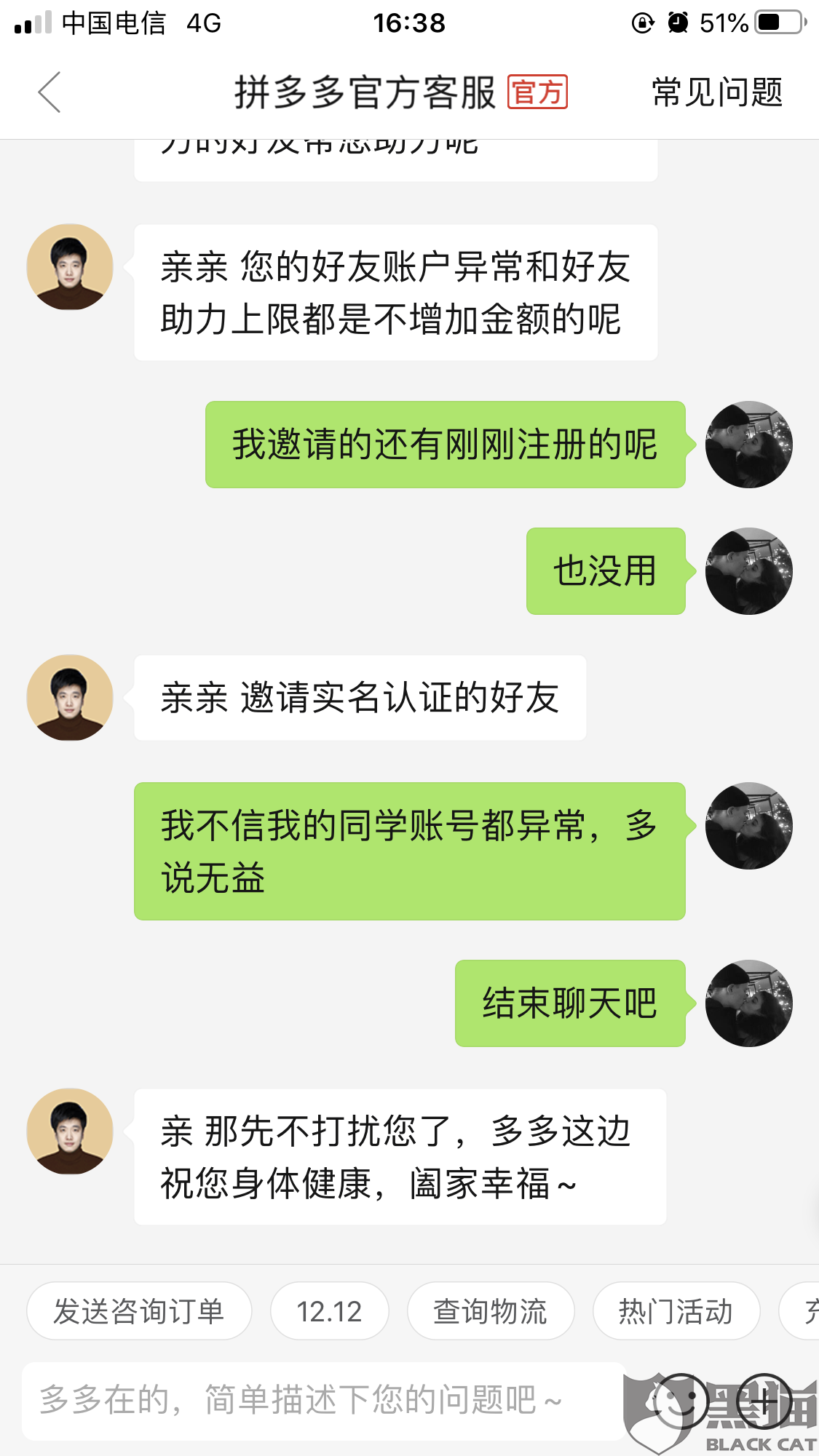Open the emoji picker
This screenshot has height=1456, width=819.
click(x=680, y=1400)
